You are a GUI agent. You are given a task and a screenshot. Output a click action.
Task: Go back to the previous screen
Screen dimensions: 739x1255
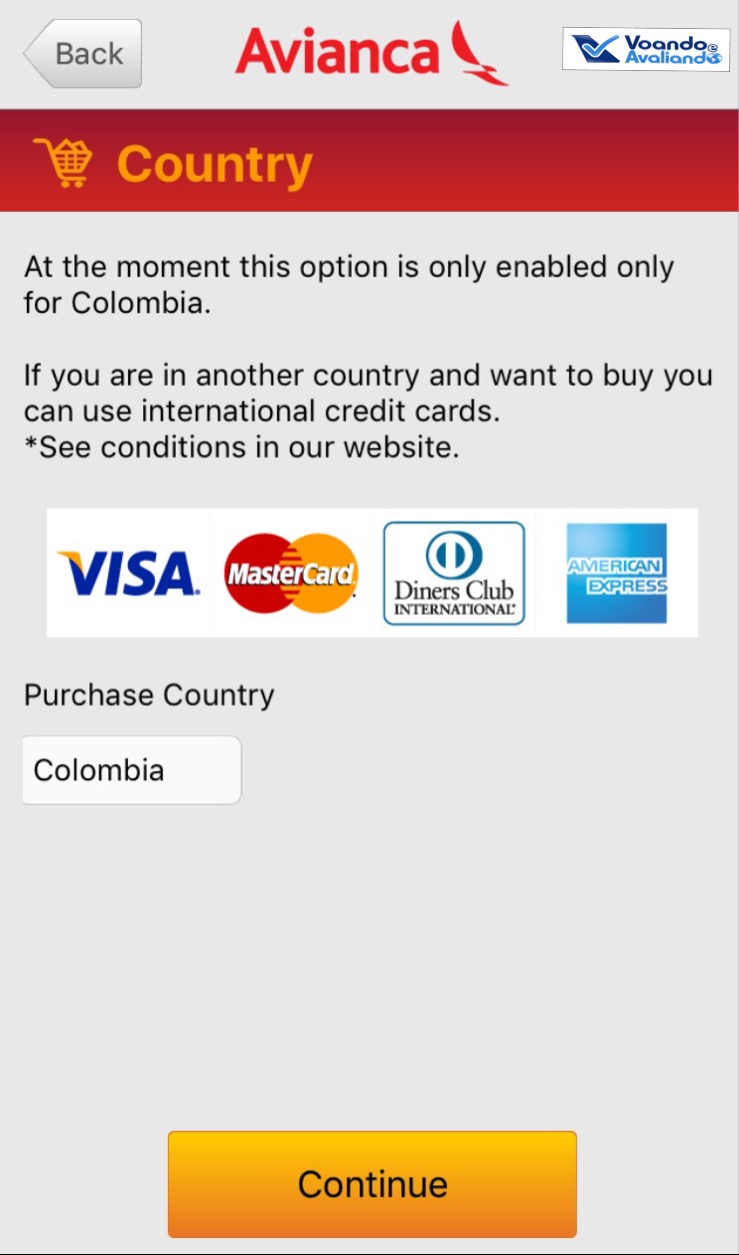[83, 53]
